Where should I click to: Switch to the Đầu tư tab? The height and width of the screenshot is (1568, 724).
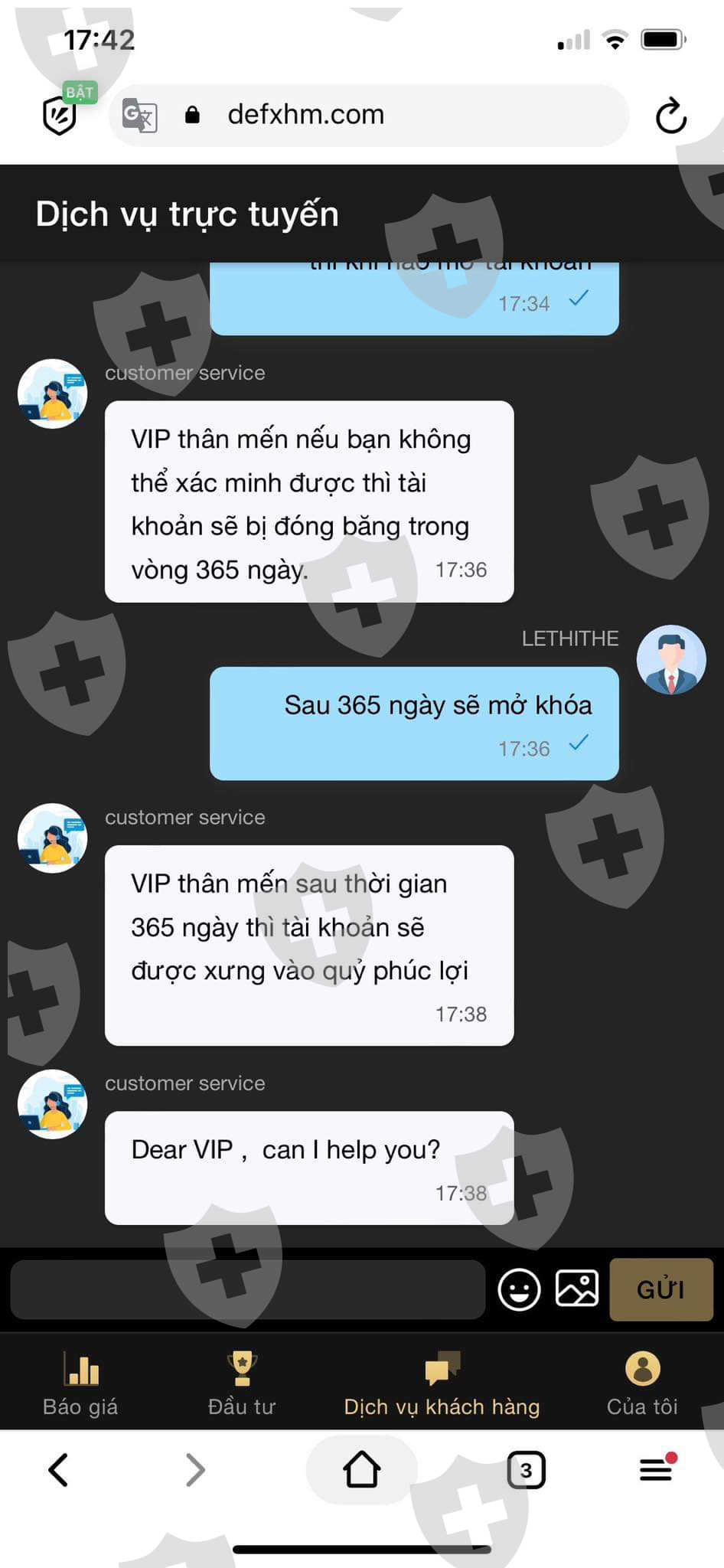click(242, 1383)
